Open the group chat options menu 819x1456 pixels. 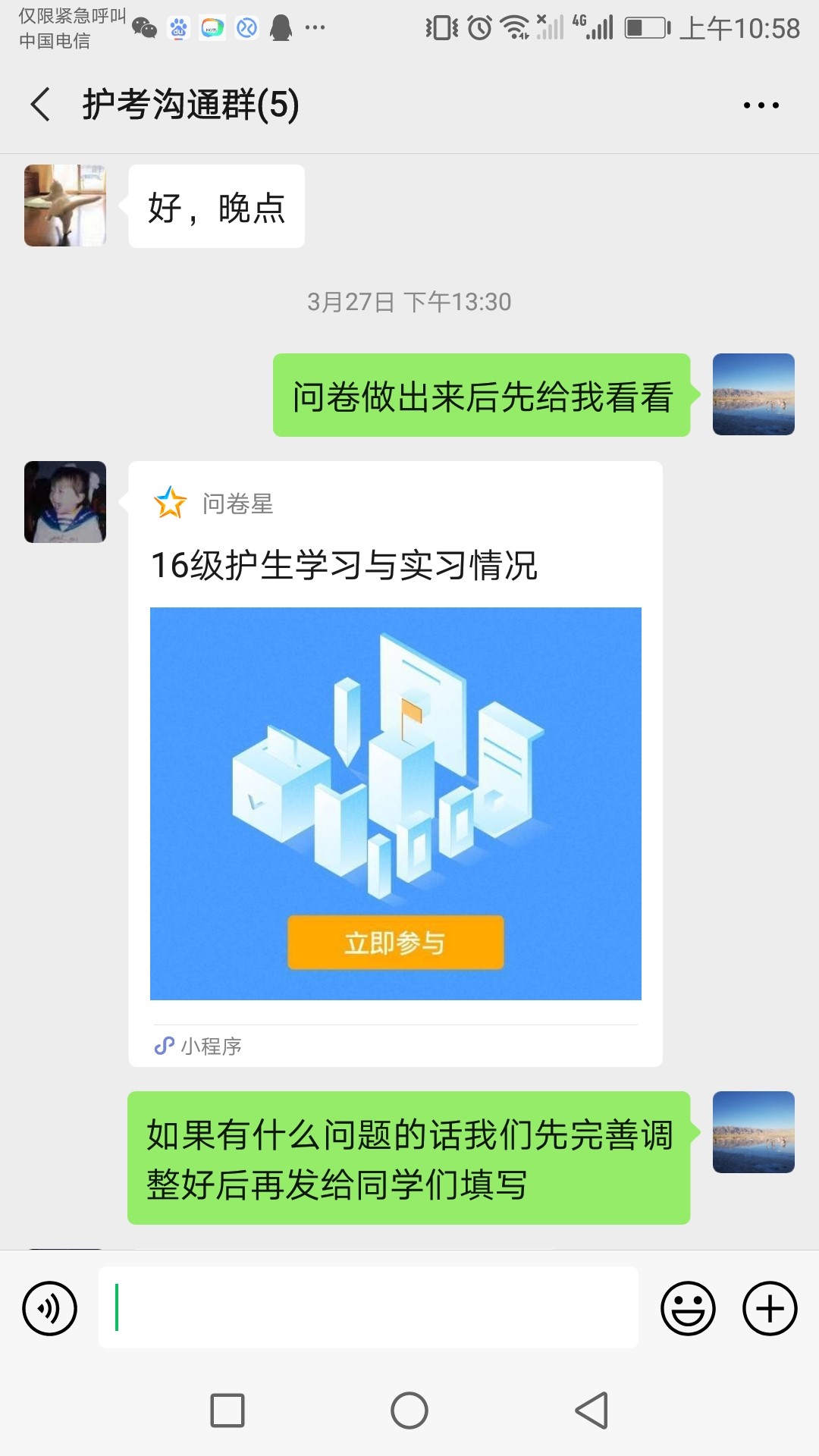(761, 105)
